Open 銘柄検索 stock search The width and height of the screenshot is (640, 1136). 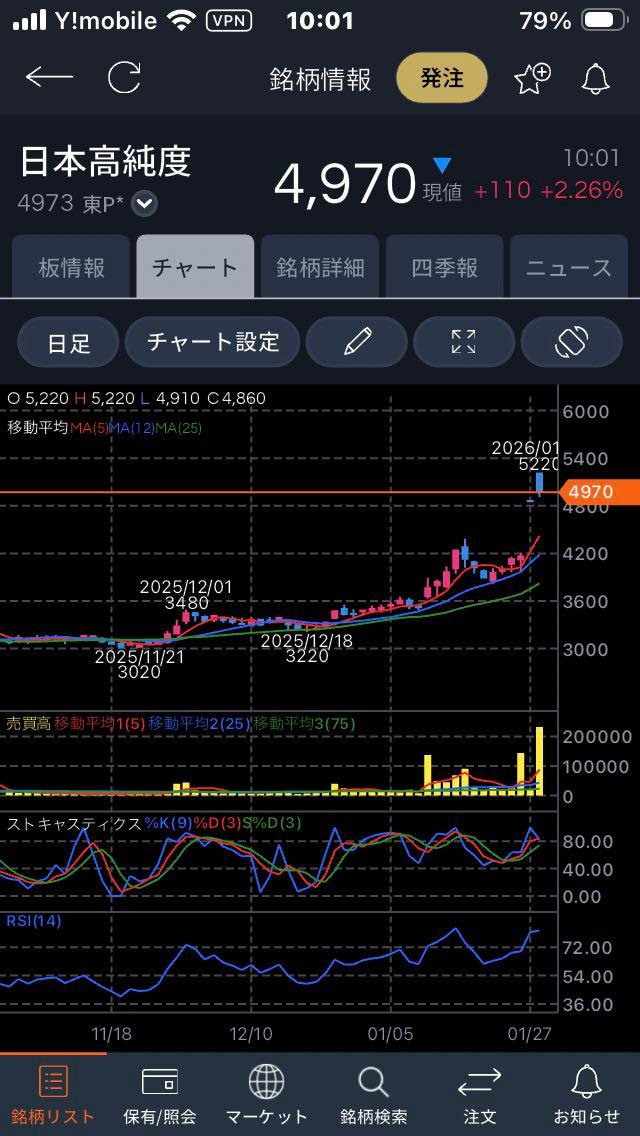373,1094
